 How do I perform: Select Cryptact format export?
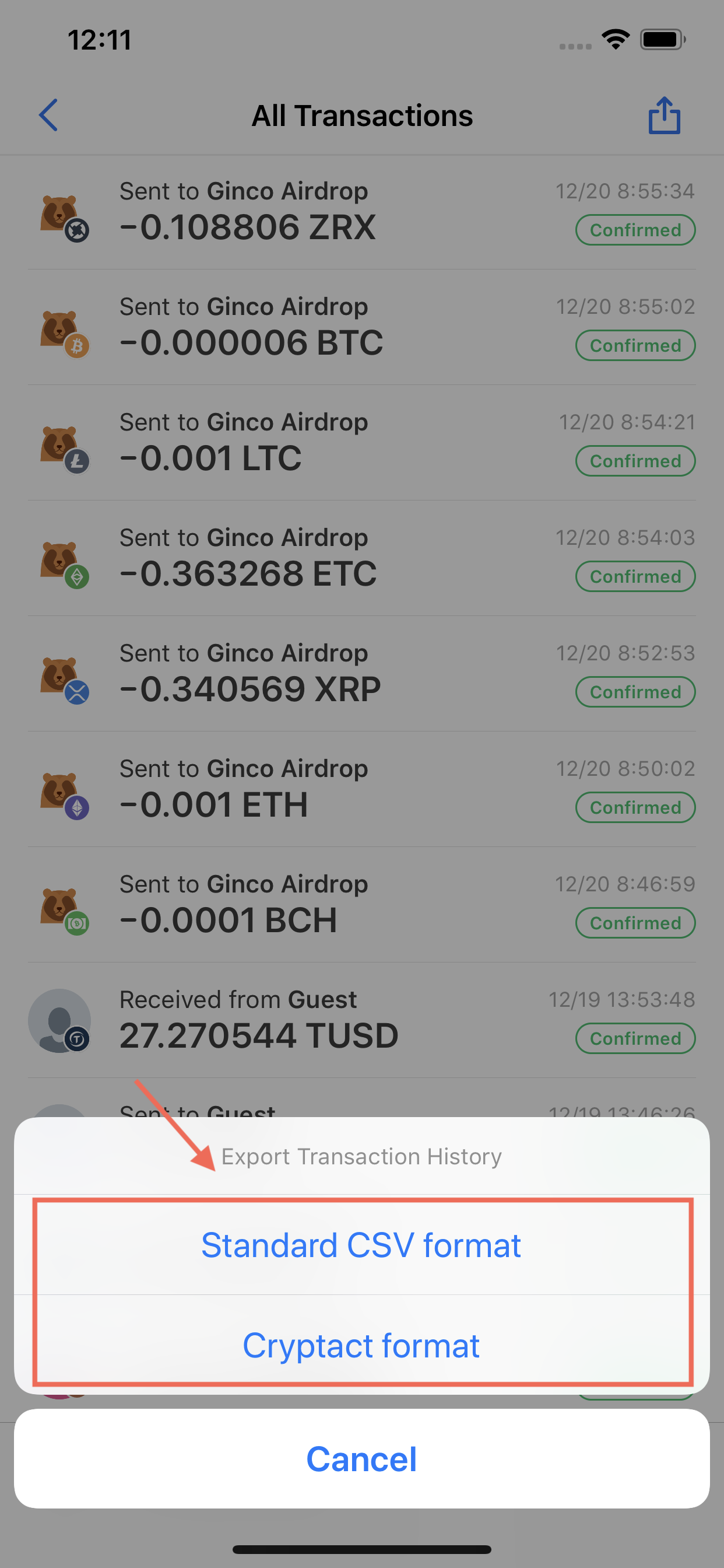tap(361, 1345)
